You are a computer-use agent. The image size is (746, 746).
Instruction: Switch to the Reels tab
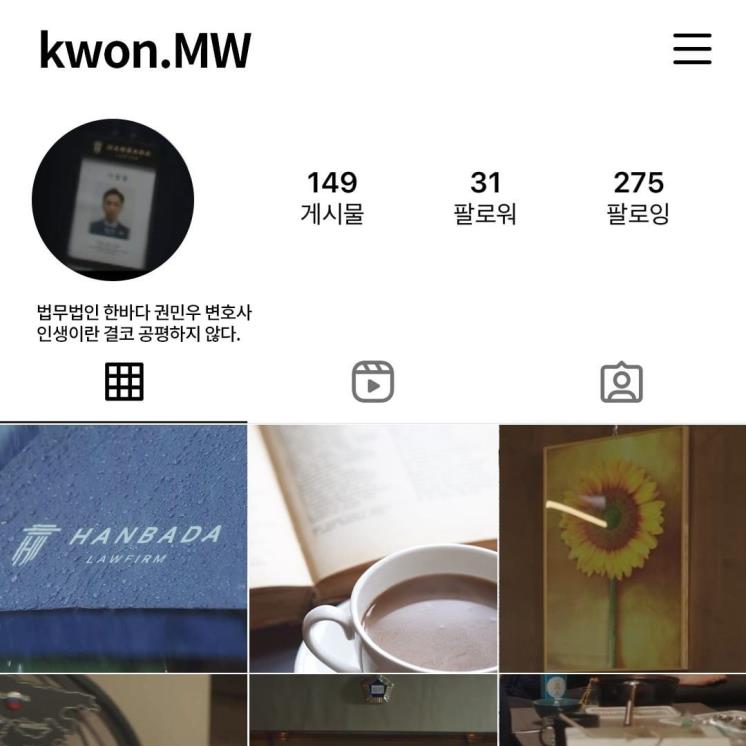click(373, 382)
